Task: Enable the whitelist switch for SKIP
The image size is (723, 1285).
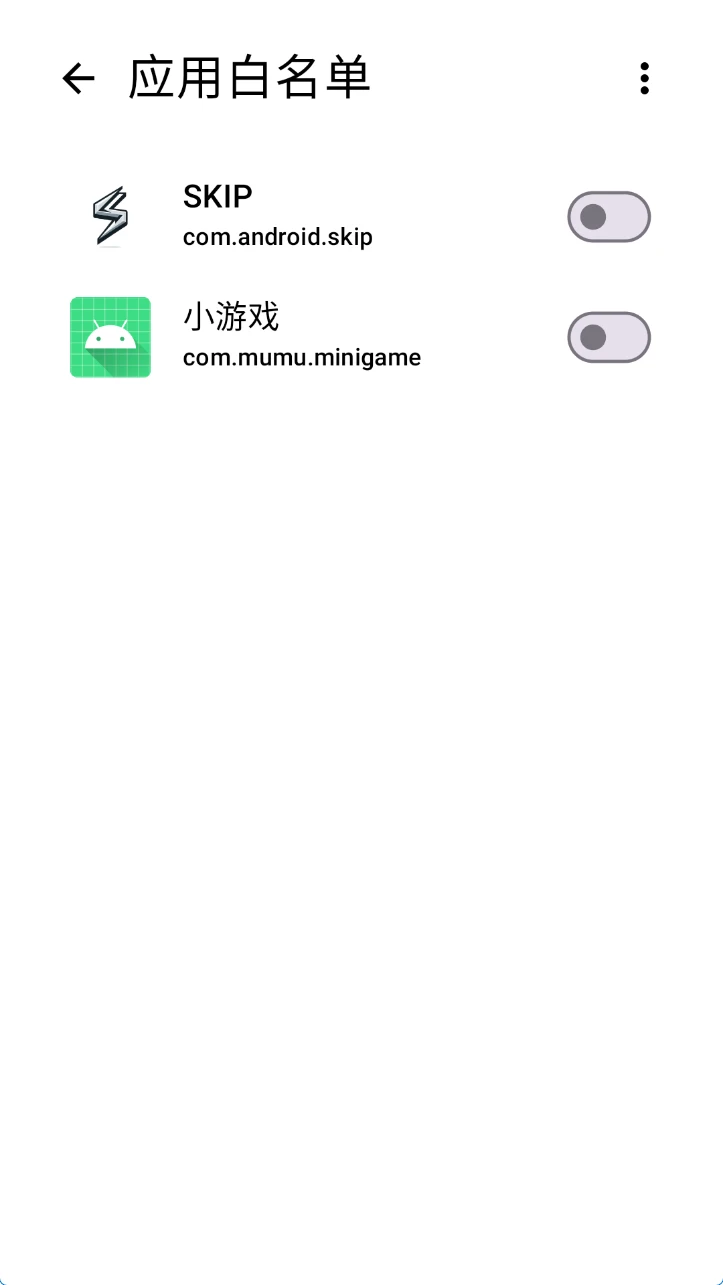Action: pyautogui.click(x=608, y=217)
